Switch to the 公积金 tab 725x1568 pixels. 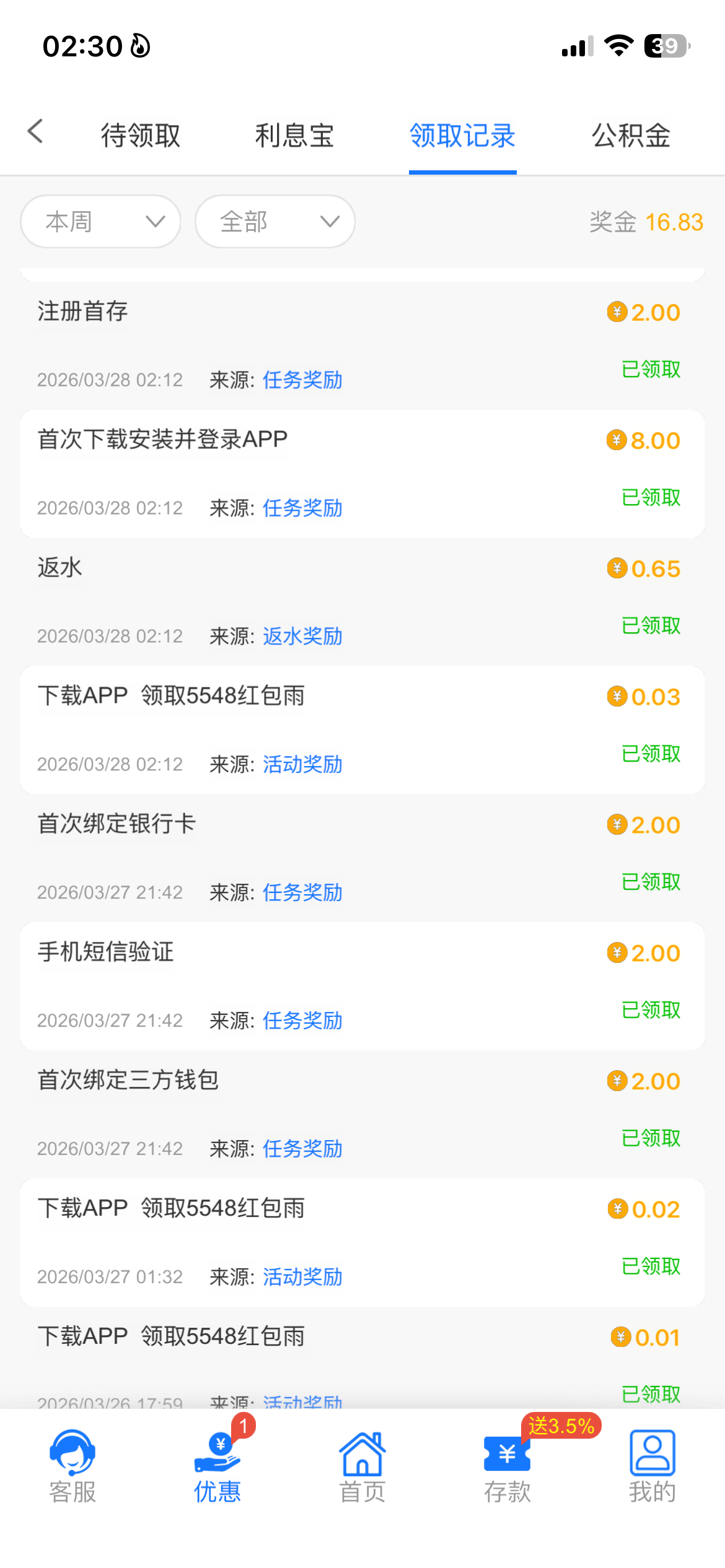coord(631,136)
